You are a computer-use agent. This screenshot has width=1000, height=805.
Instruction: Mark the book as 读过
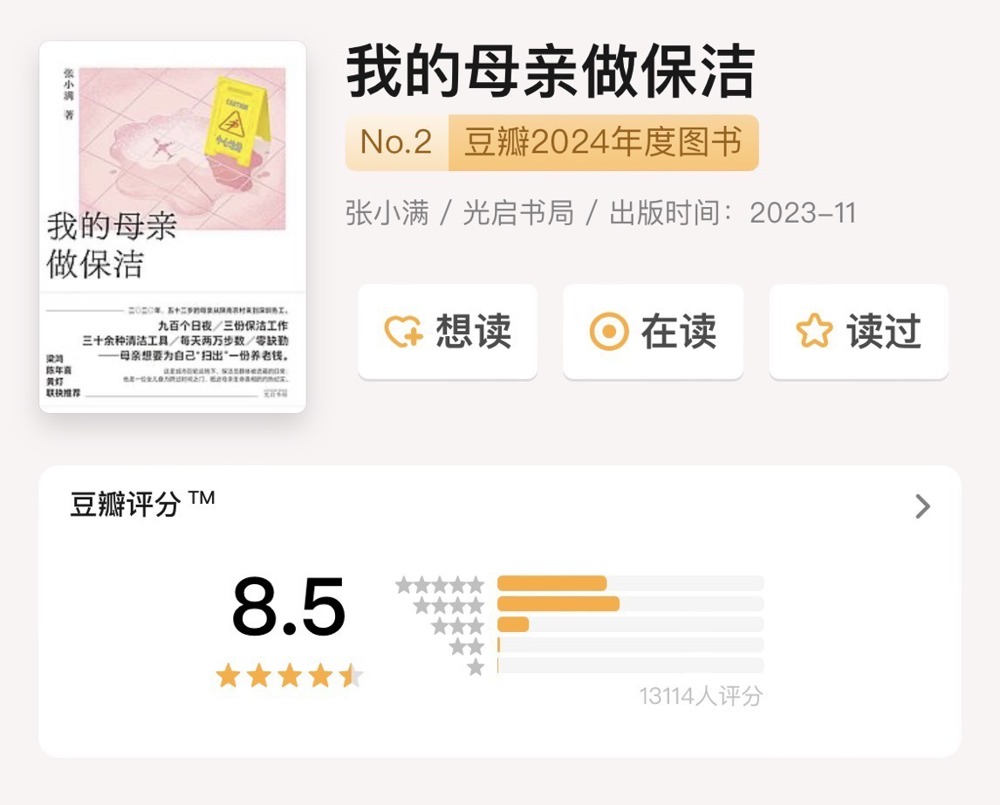pyautogui.click(x=858, y=331)
